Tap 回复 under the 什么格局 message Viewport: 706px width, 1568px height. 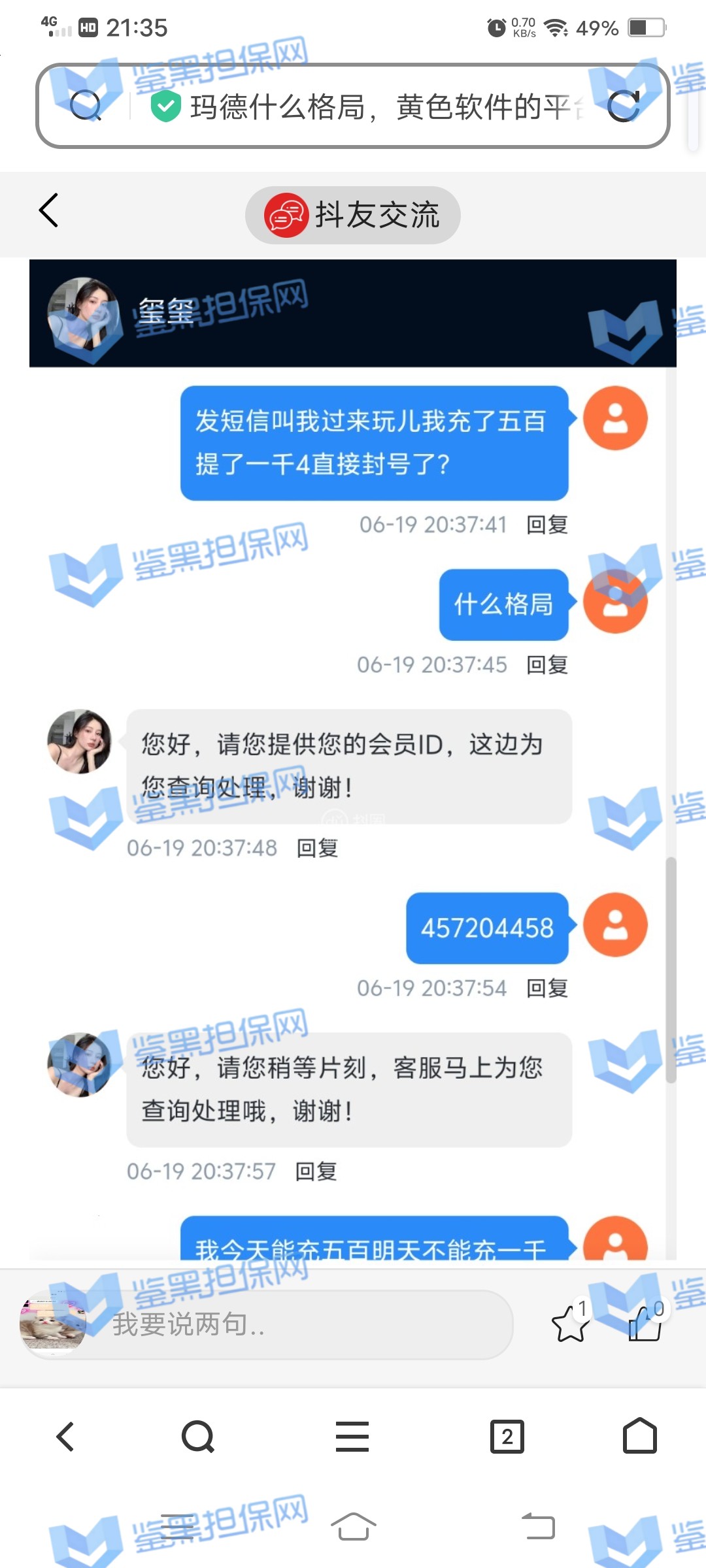click(x=547, y=665)
